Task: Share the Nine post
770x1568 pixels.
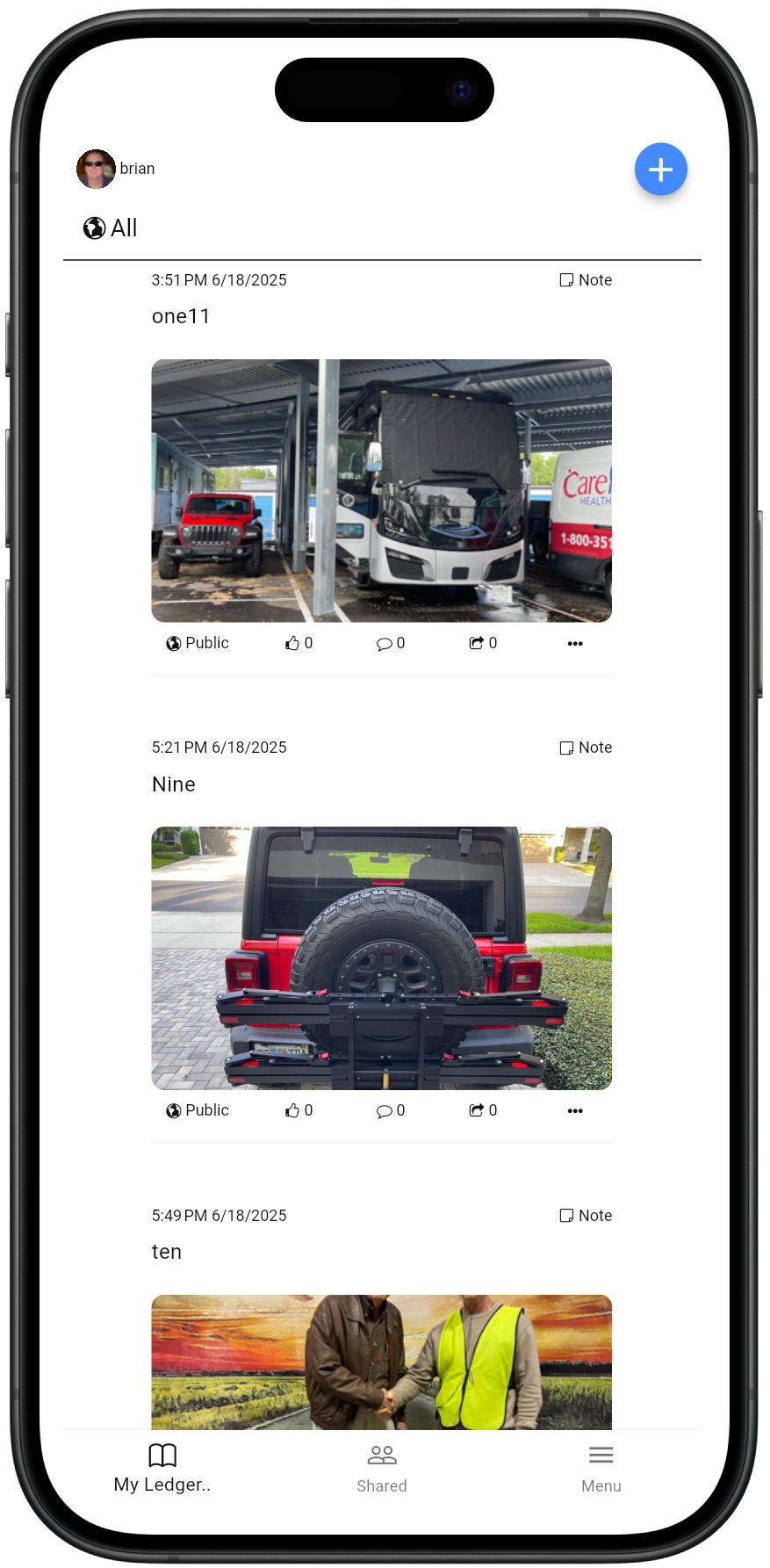Action: pos(483,1110)
